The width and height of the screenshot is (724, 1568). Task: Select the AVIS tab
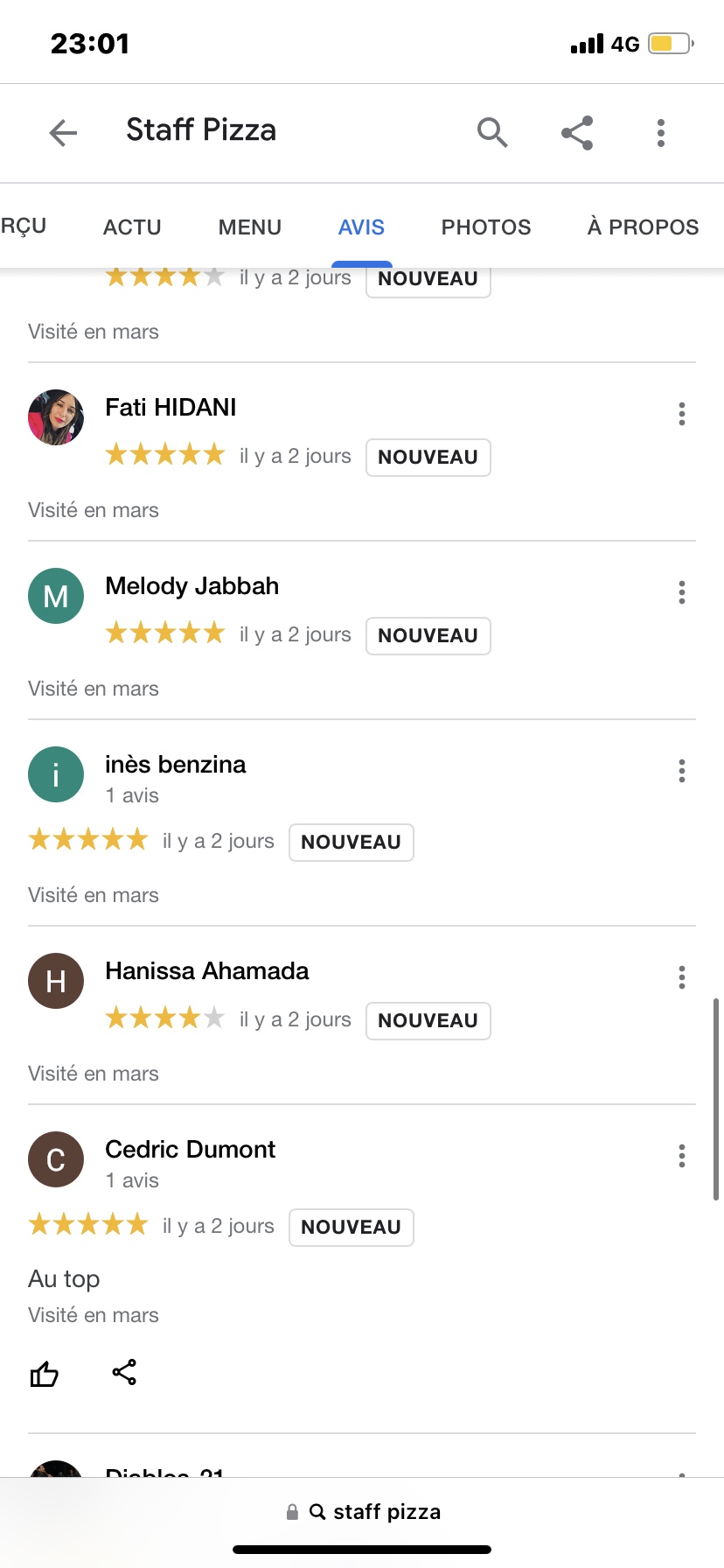(361, 227)
